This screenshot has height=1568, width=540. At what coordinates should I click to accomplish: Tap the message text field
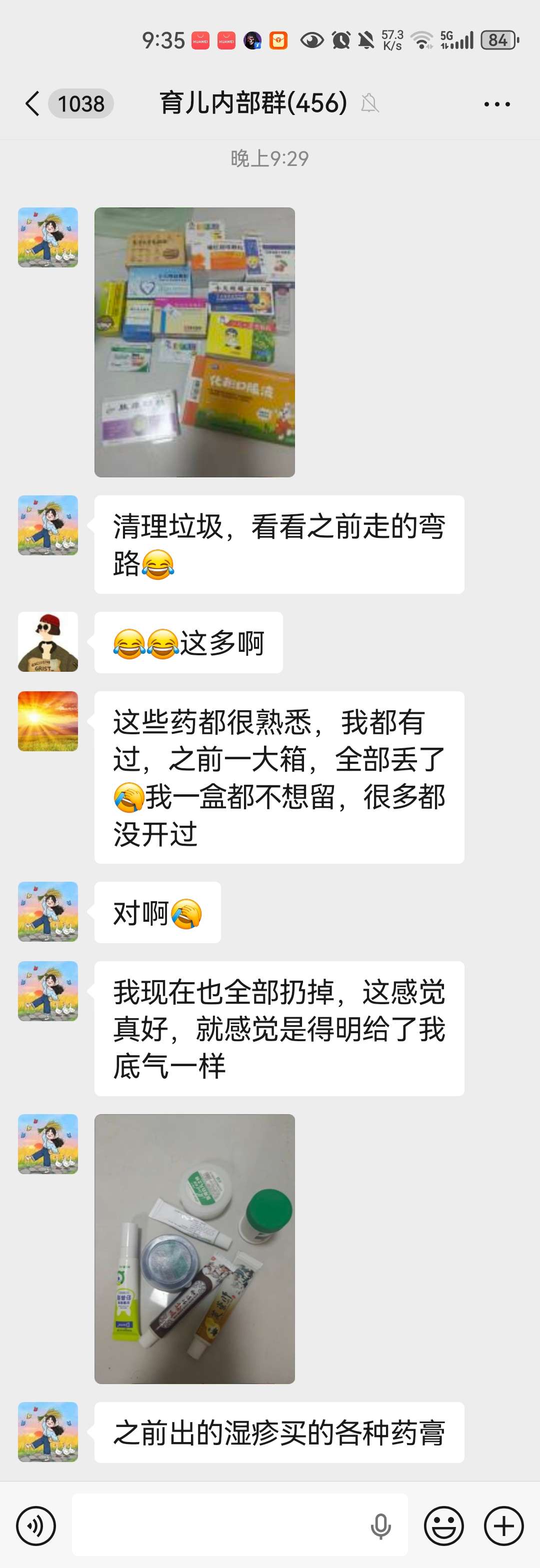[x=219, y=1526]
